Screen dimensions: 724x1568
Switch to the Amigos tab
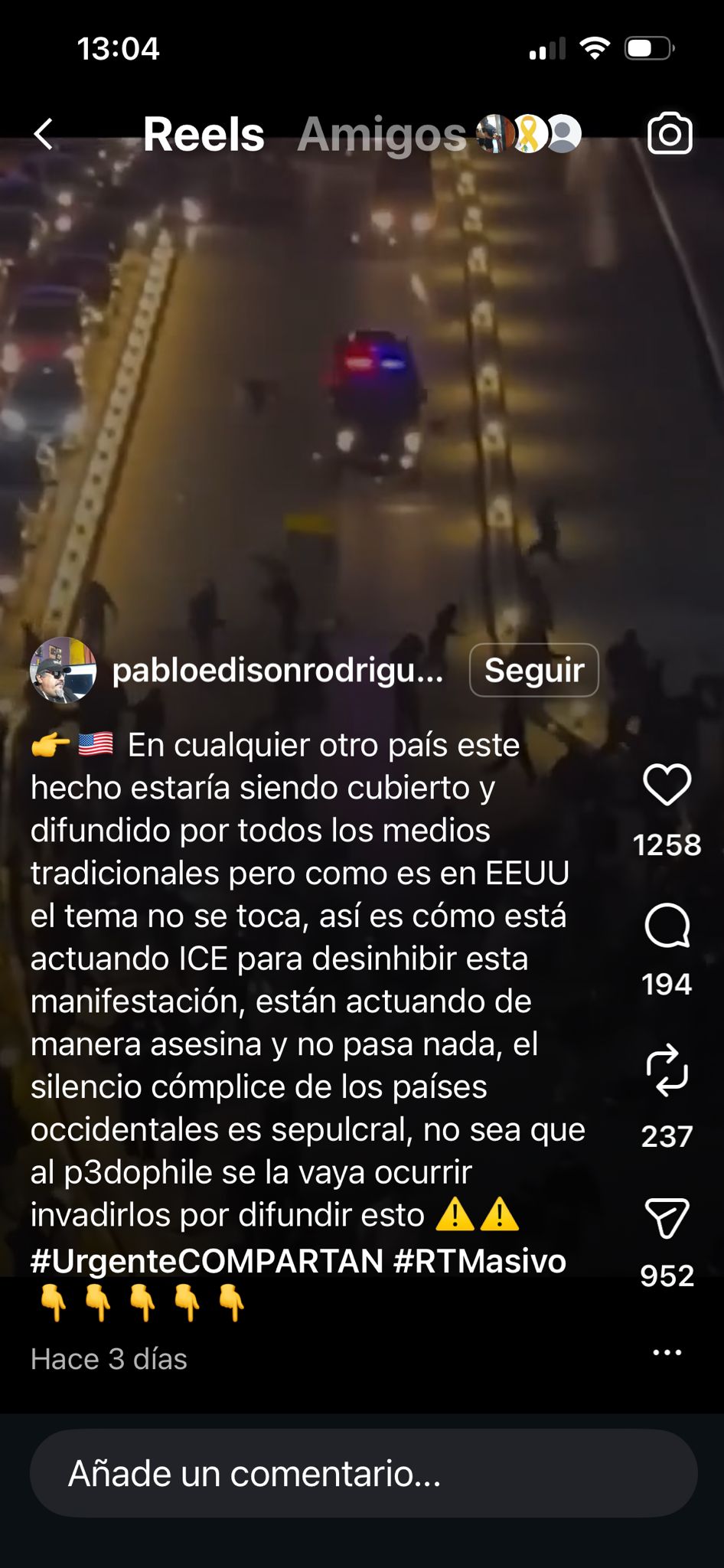381,135
